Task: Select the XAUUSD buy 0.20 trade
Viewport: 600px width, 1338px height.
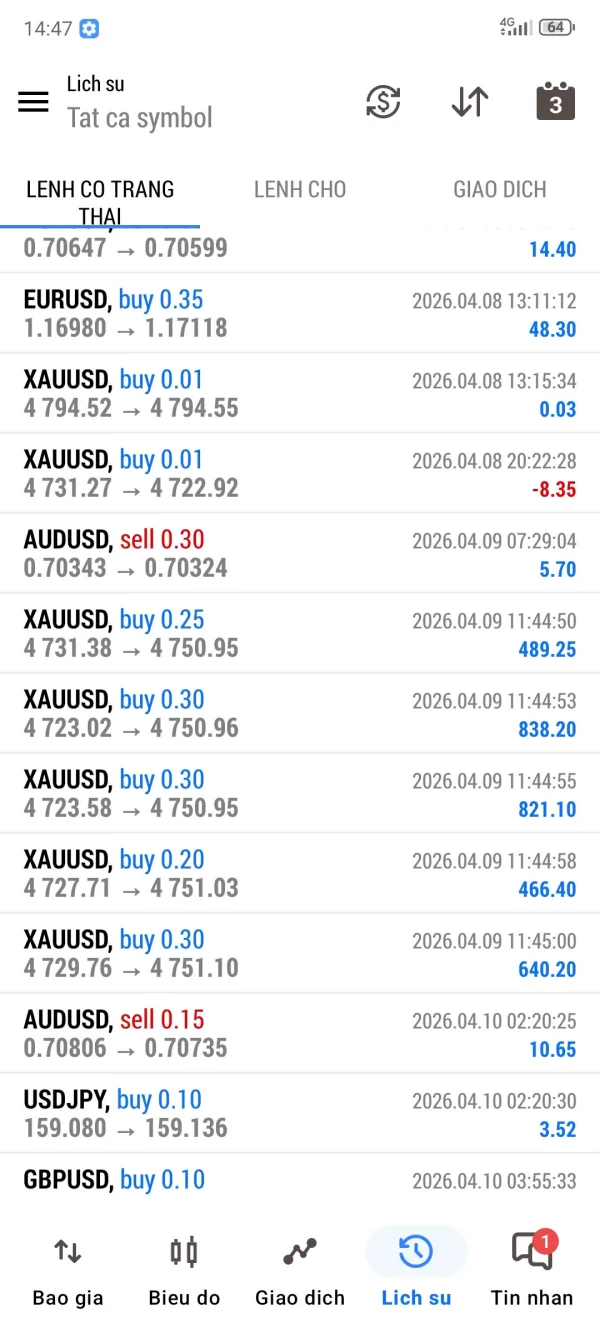Action: 300,873
